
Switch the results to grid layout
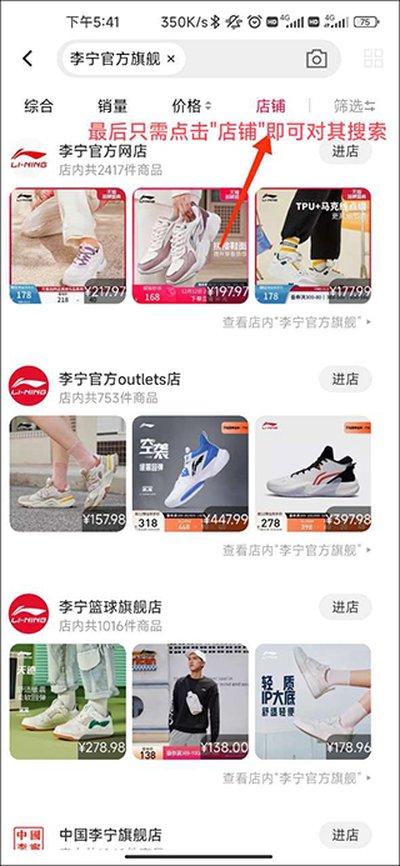point(373,59)
